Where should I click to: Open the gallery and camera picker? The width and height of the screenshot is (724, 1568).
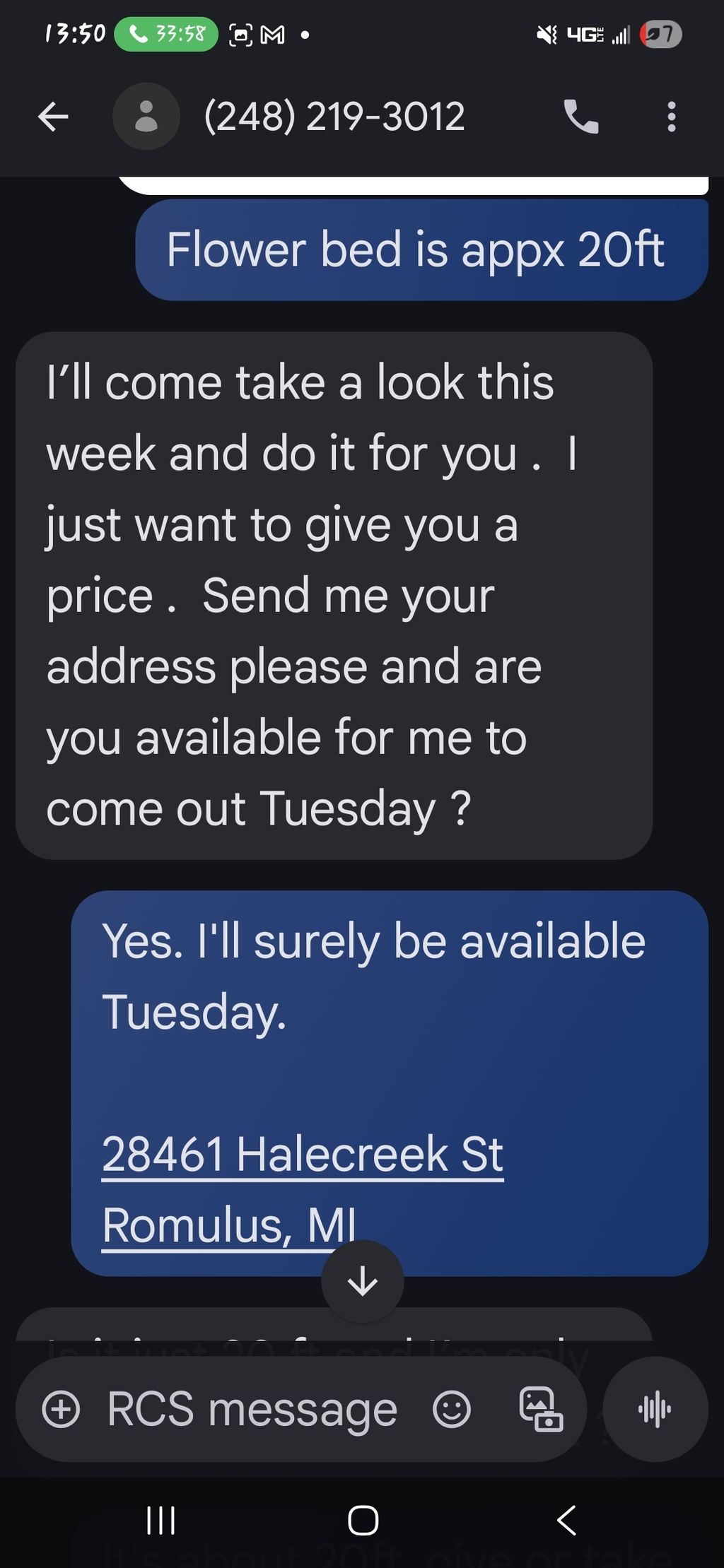pyautogui.click(x=541, y=1410)
